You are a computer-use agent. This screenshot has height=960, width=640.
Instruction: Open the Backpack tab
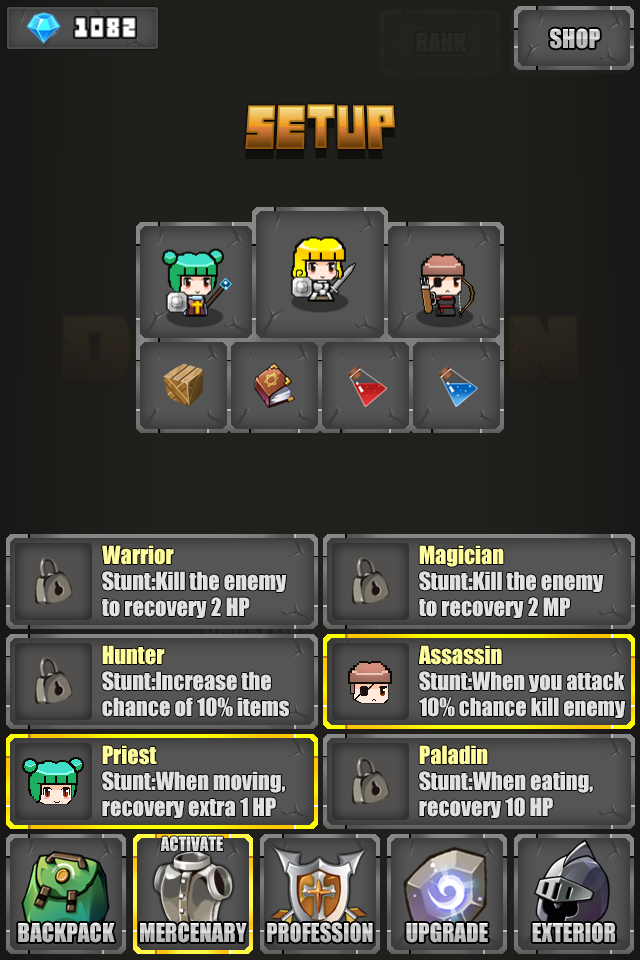[67, 893]
